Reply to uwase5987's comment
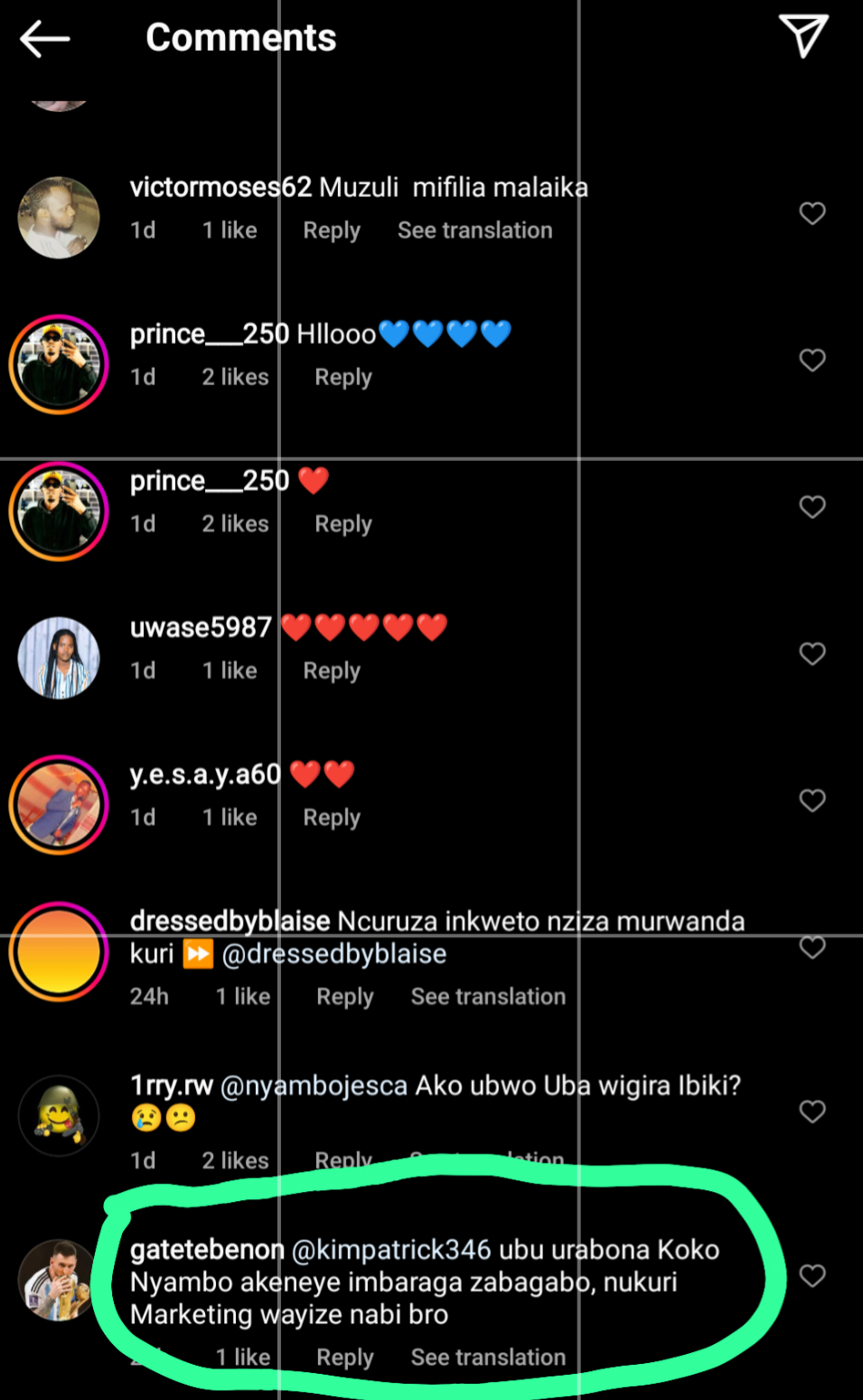Image resolution: width=863 pixels, height=1400 pixels. pos(331,671)
